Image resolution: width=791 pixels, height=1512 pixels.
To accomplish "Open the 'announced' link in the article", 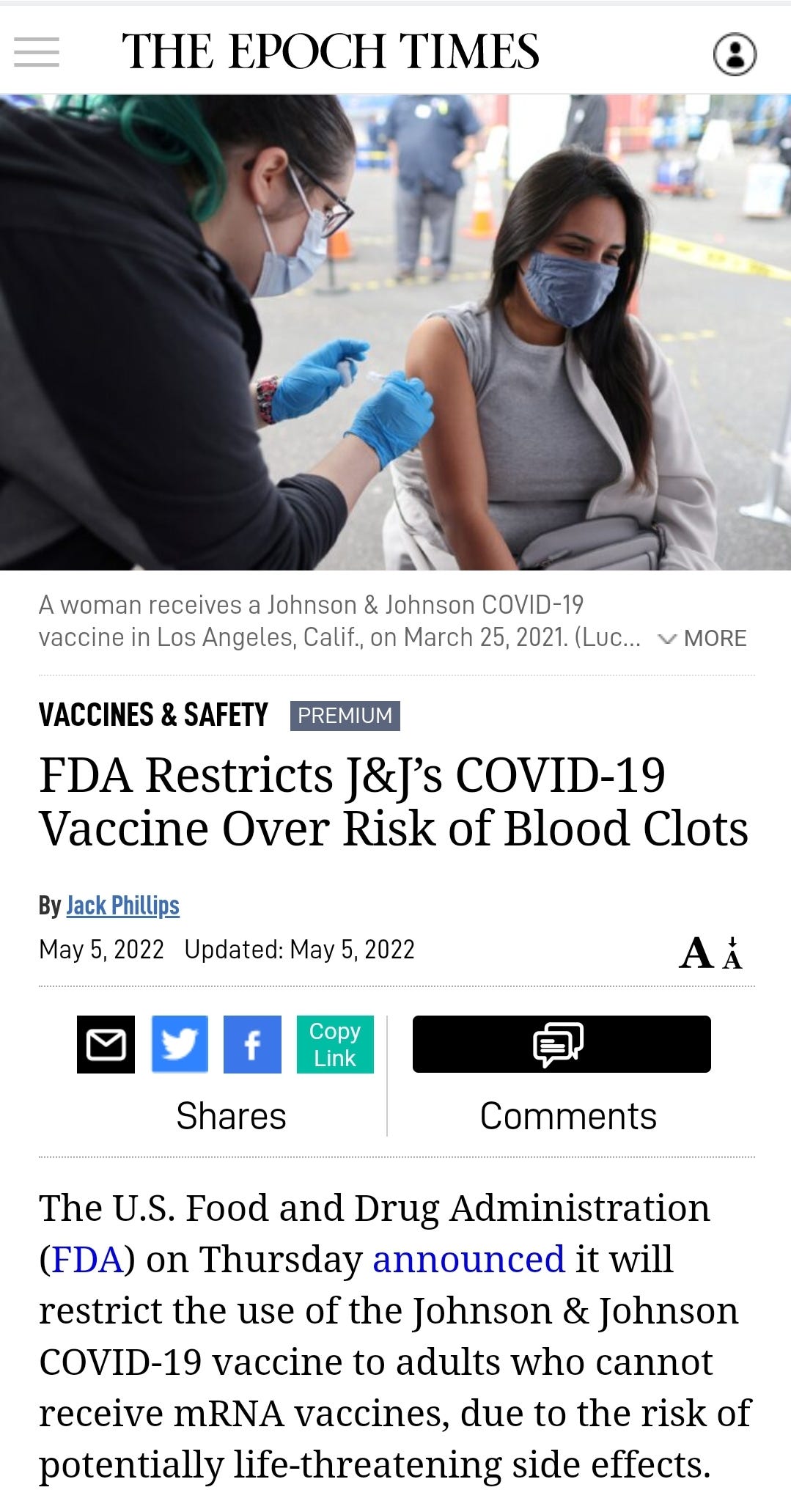I will tap(468, 1260).
